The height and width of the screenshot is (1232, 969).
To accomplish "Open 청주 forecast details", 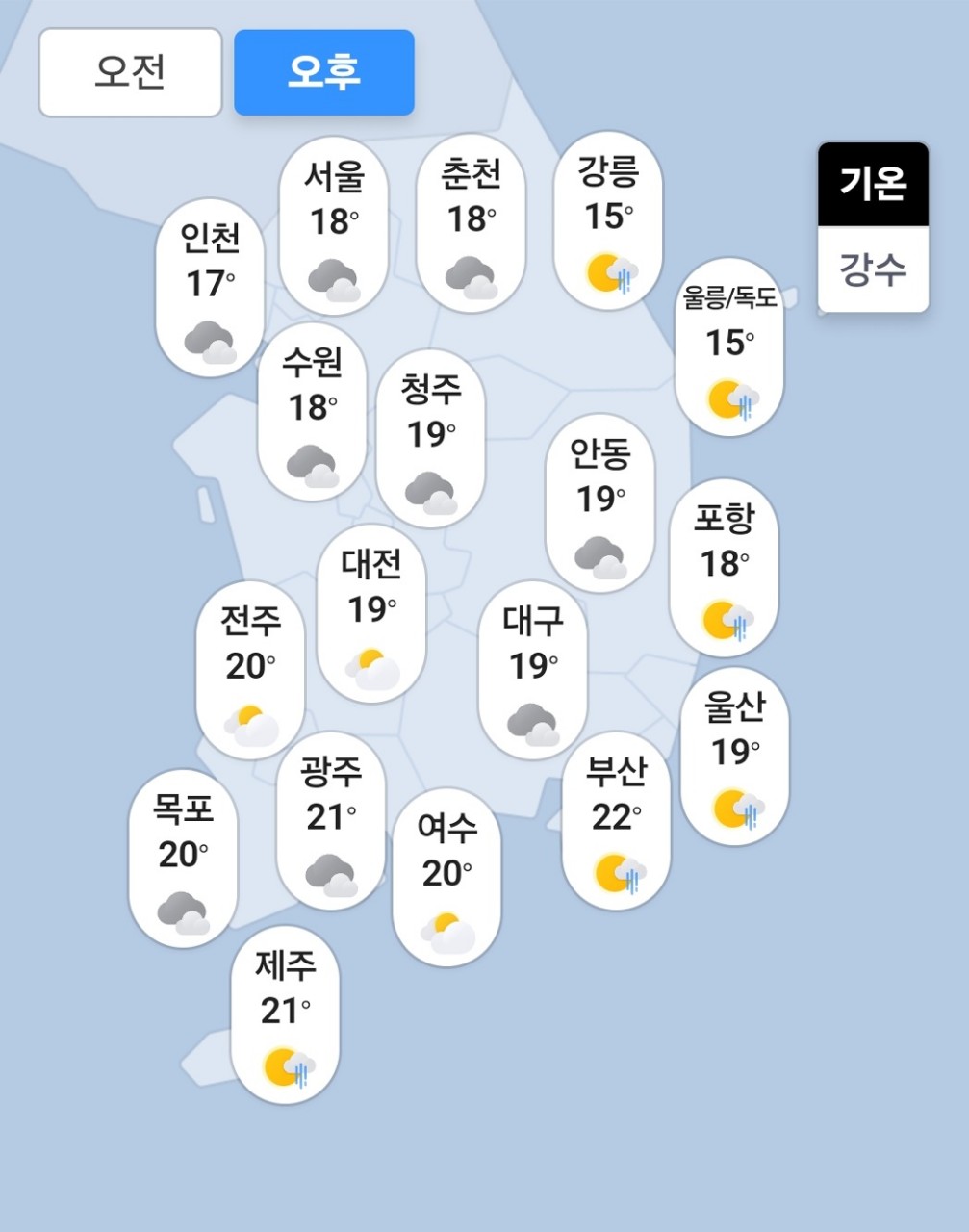I will tap(430, 438).
